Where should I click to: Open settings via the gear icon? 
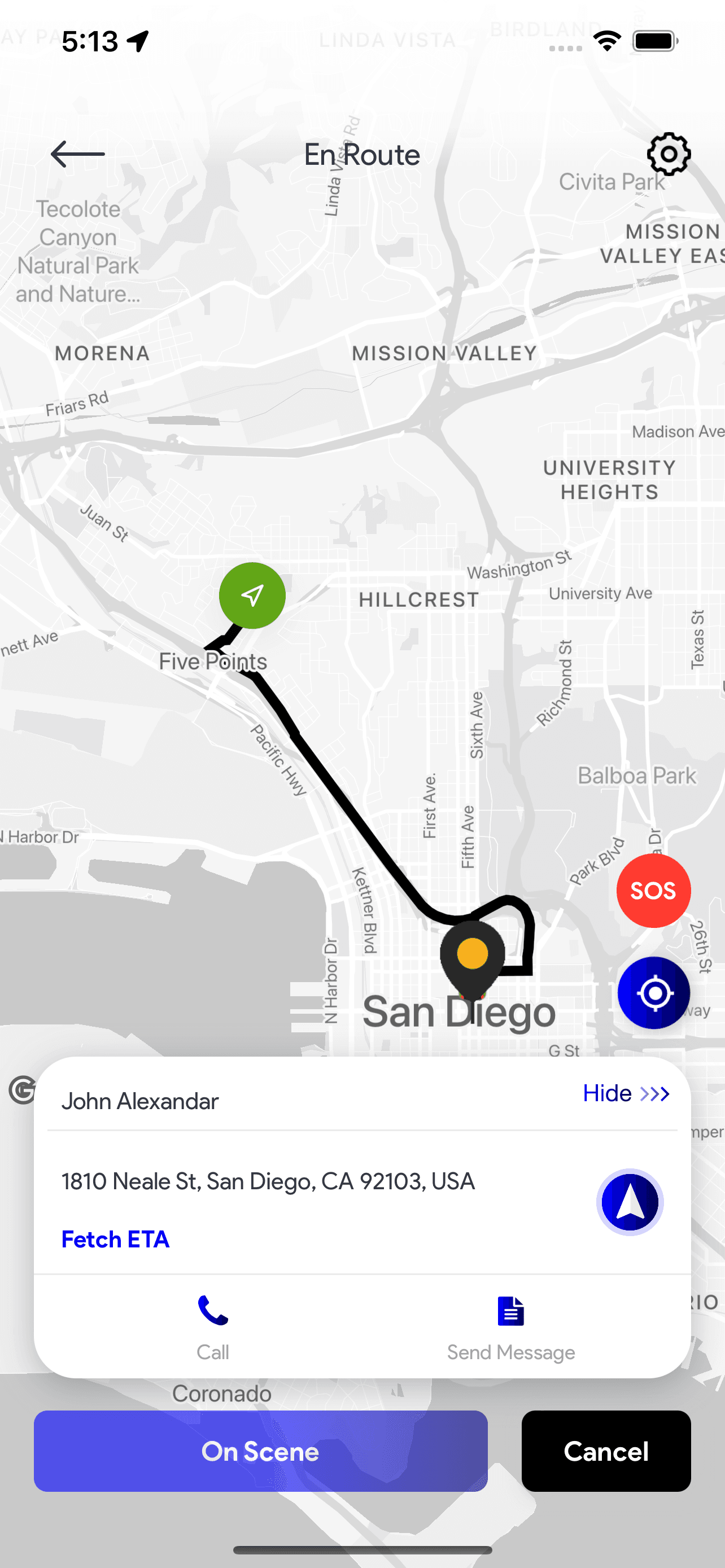pyautogui.click(x=669, y=154)
